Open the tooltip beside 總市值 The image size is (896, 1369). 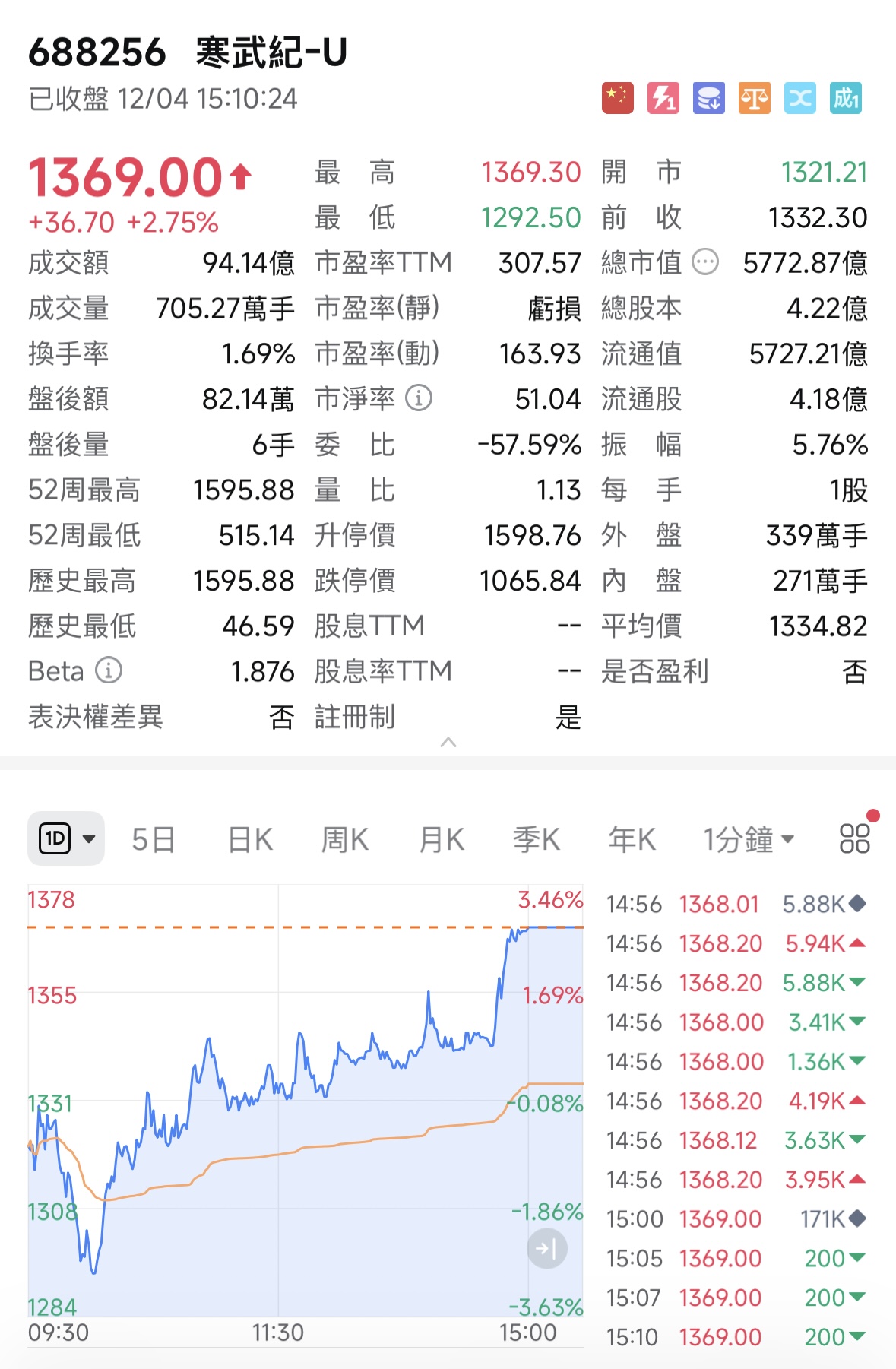click(x=704, y=262)
